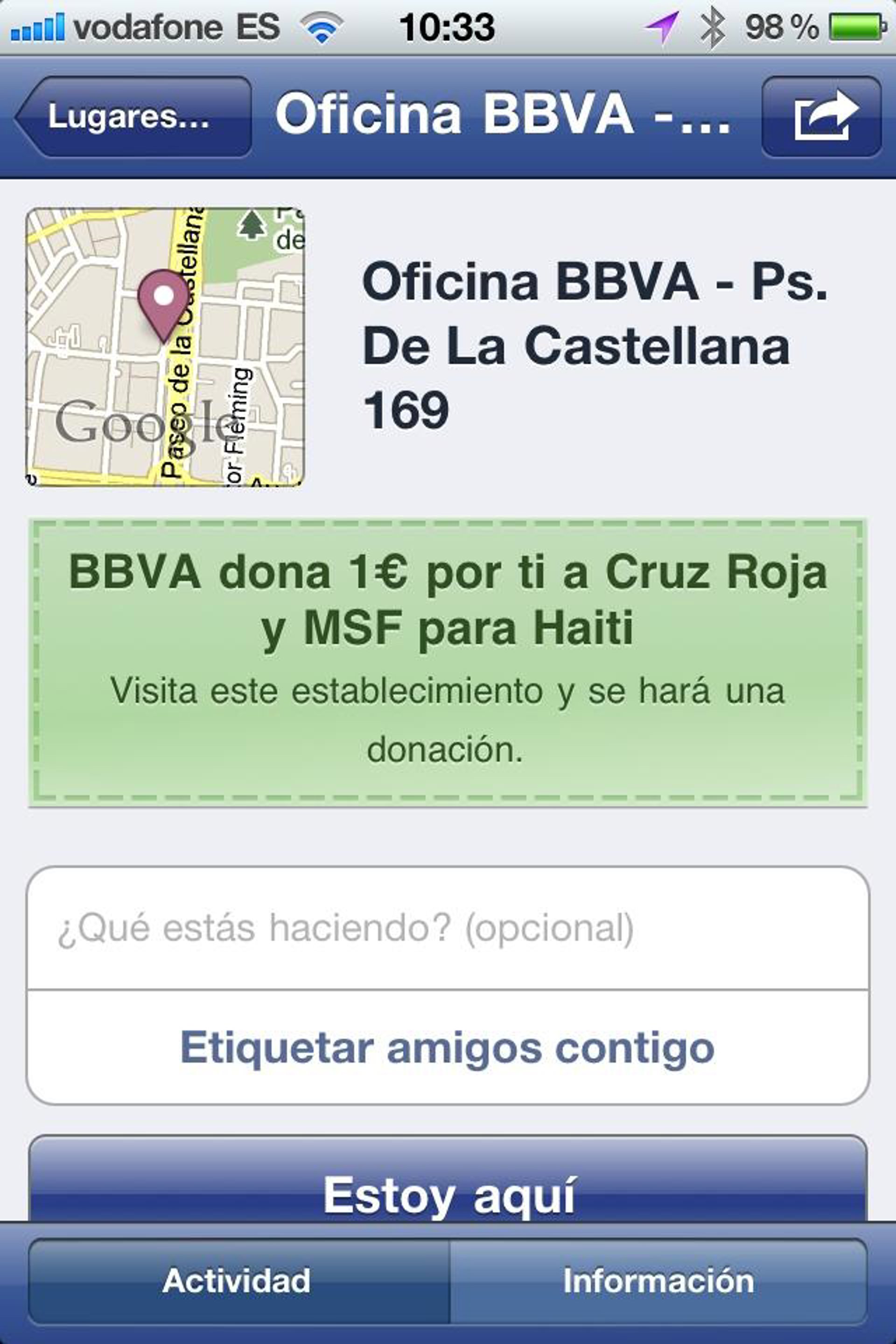This screenshot has width=896, height=1344.
Task: Select Etiquetar amigos contigo
Action: pos(448,1047)
